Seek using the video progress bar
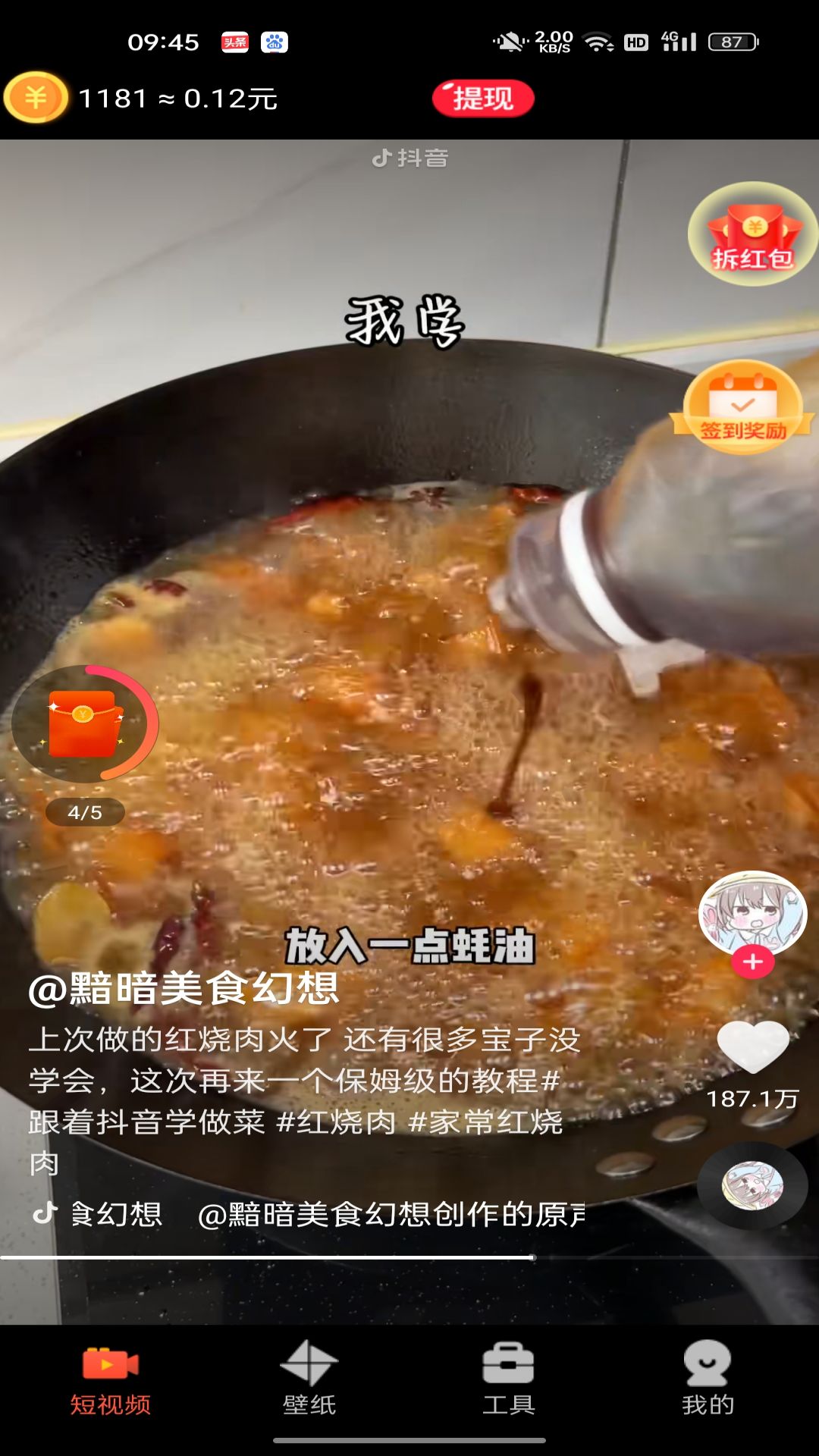 (x=409, y=1257)
